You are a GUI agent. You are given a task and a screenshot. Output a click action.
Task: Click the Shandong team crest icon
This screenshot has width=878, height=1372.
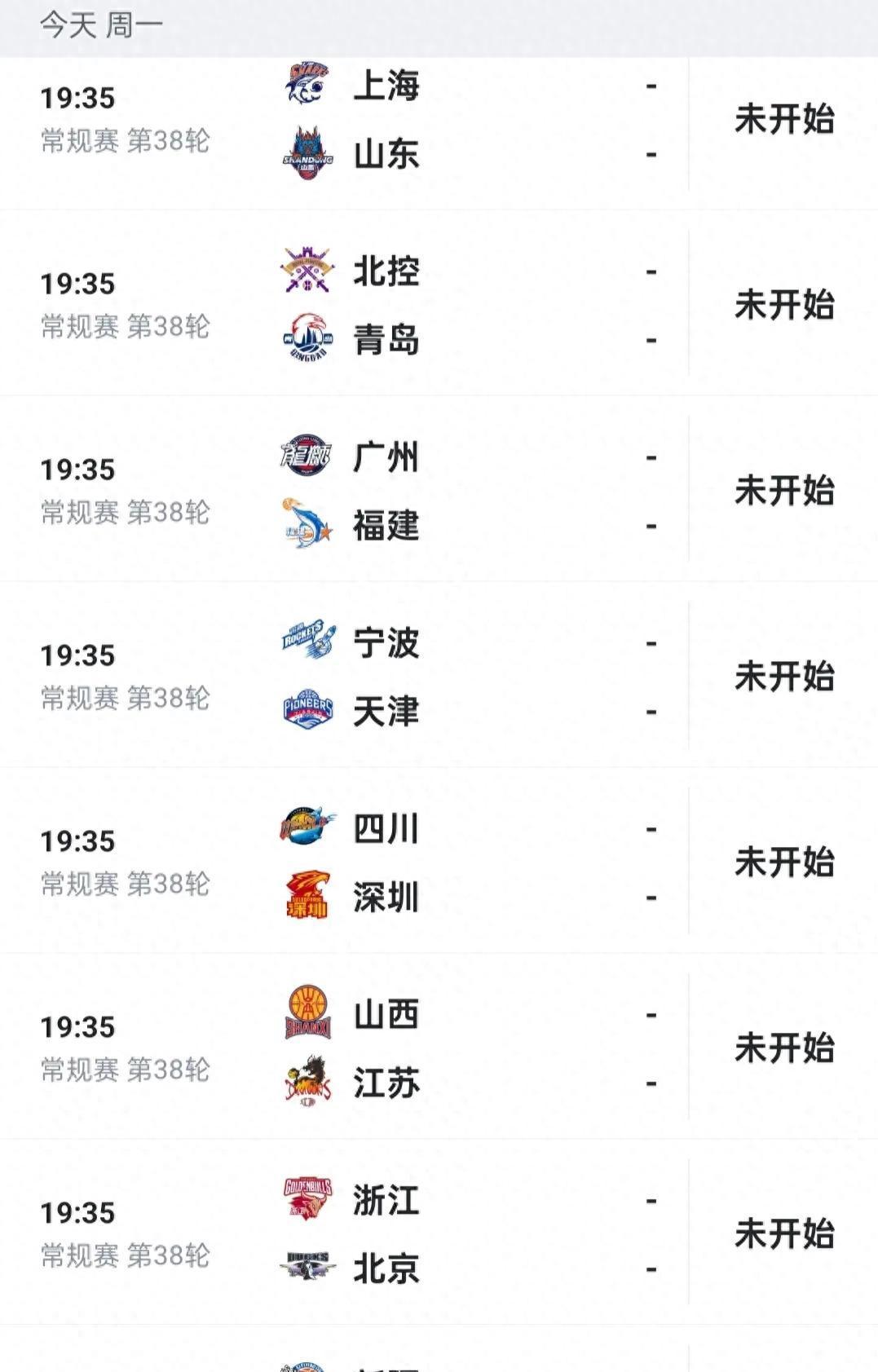point(308,153)
